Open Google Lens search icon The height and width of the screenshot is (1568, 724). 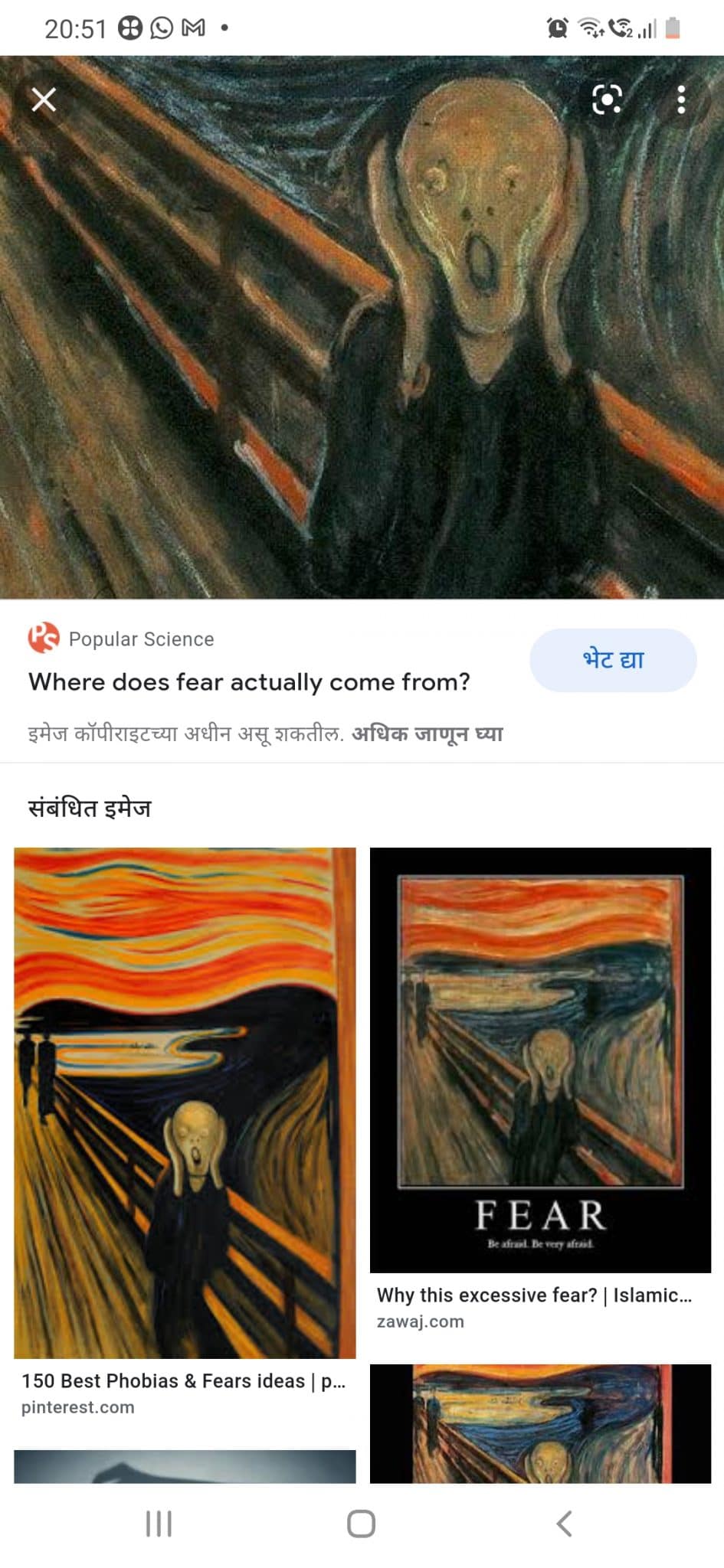[607, 100]
